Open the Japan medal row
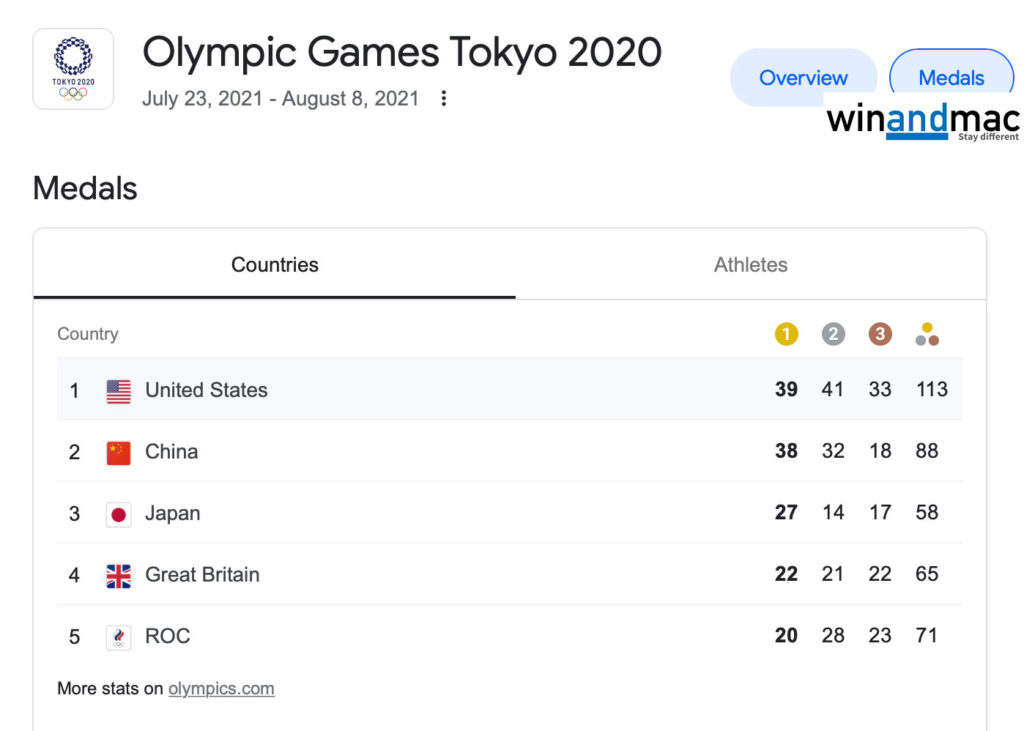 coord(509,513)
